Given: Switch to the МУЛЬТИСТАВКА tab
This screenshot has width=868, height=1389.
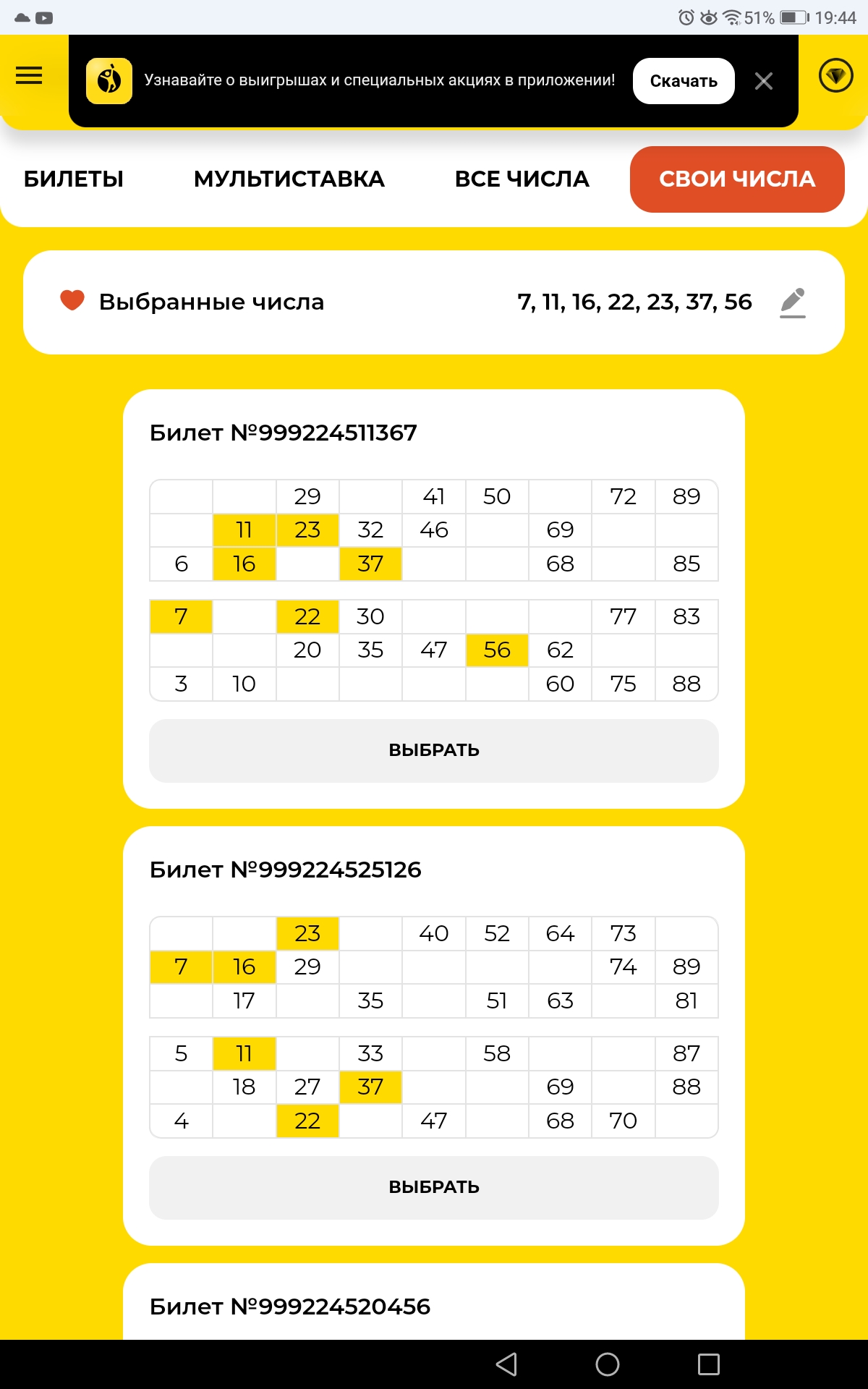Looking at the screenshot, I should pyautogui.click(x=289, y=179).
